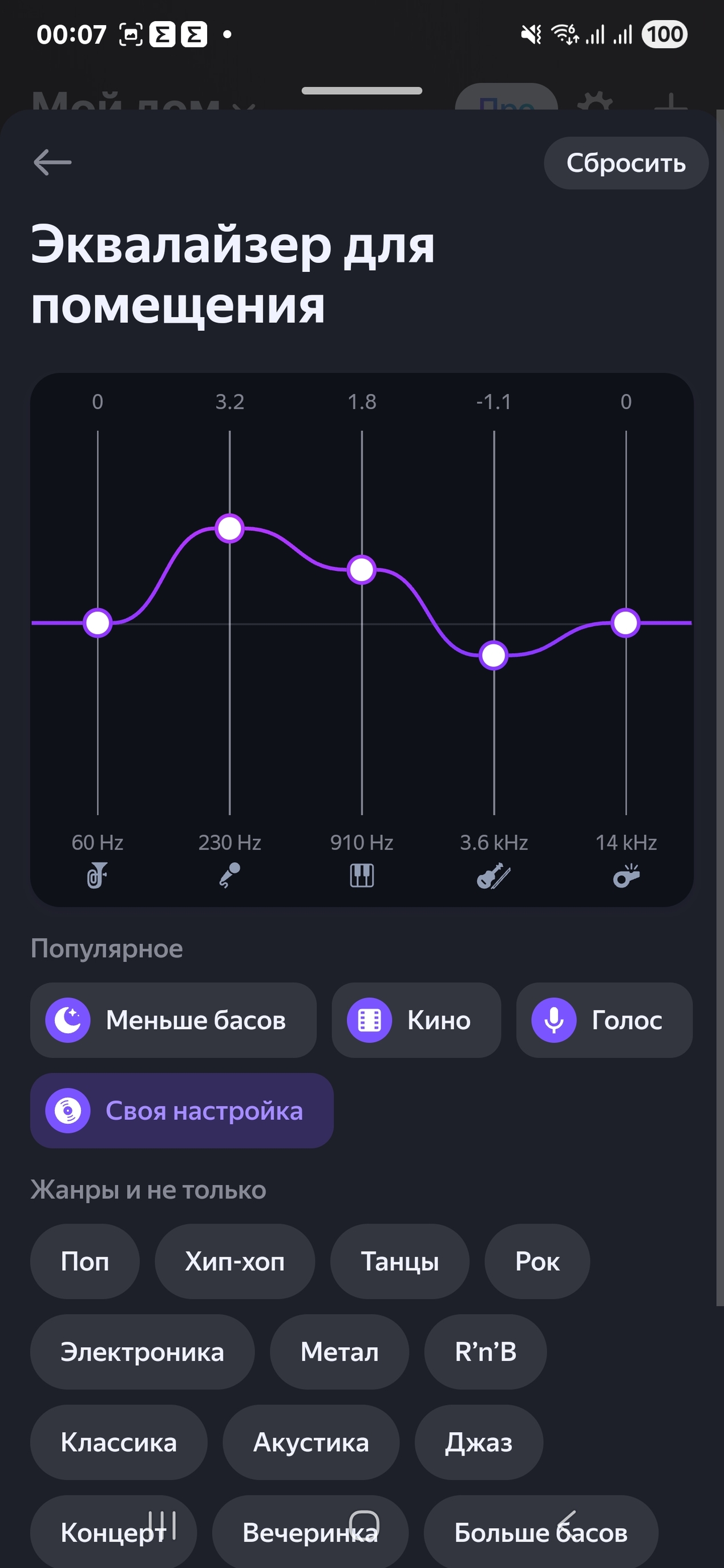Image resolution: width=724 pixels, height=1568 pixels.
Task: Choose the Танцы preset
Action: pyautogui.click(x=399, y=1262)
